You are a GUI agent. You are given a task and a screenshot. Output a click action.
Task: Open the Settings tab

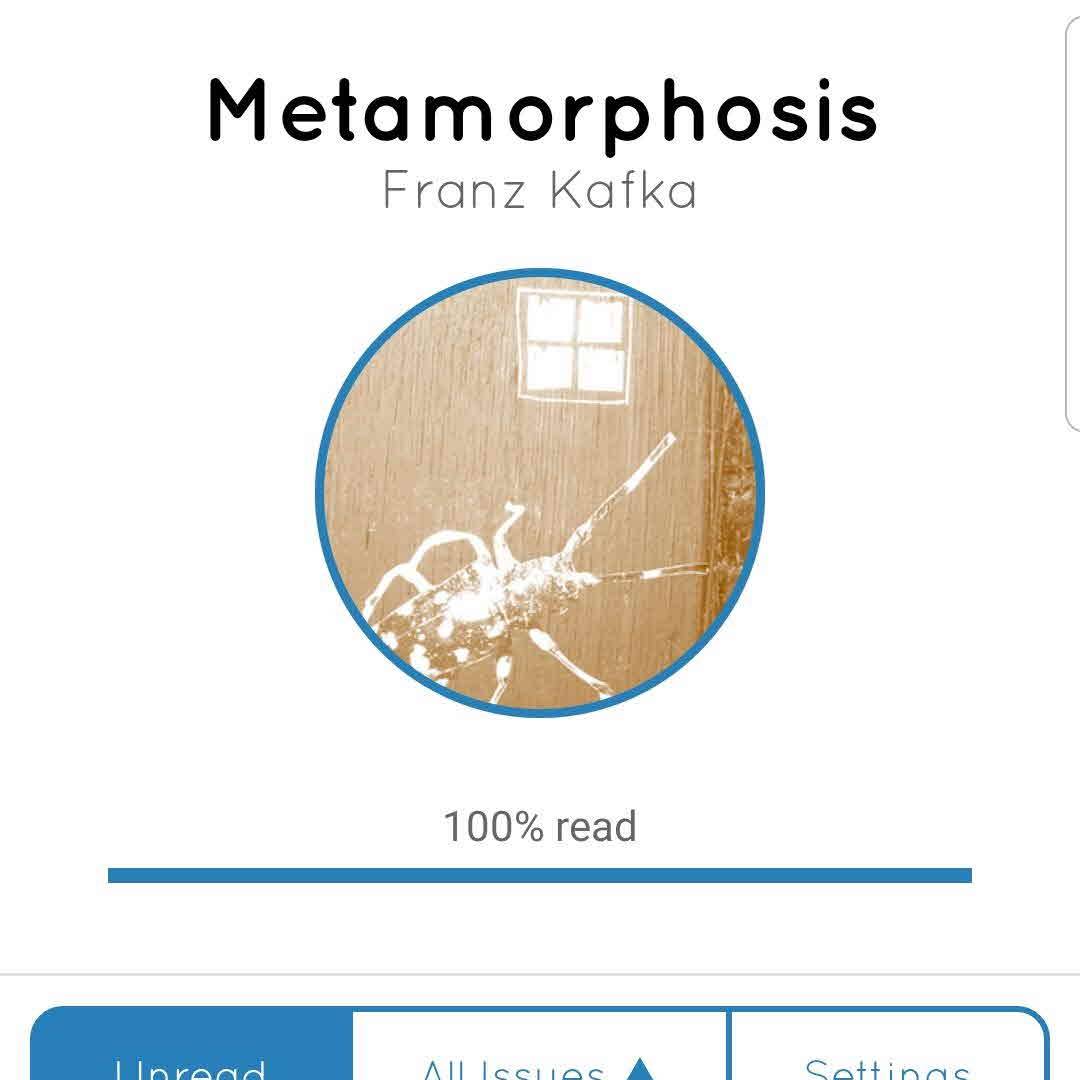click(887, 1050)
